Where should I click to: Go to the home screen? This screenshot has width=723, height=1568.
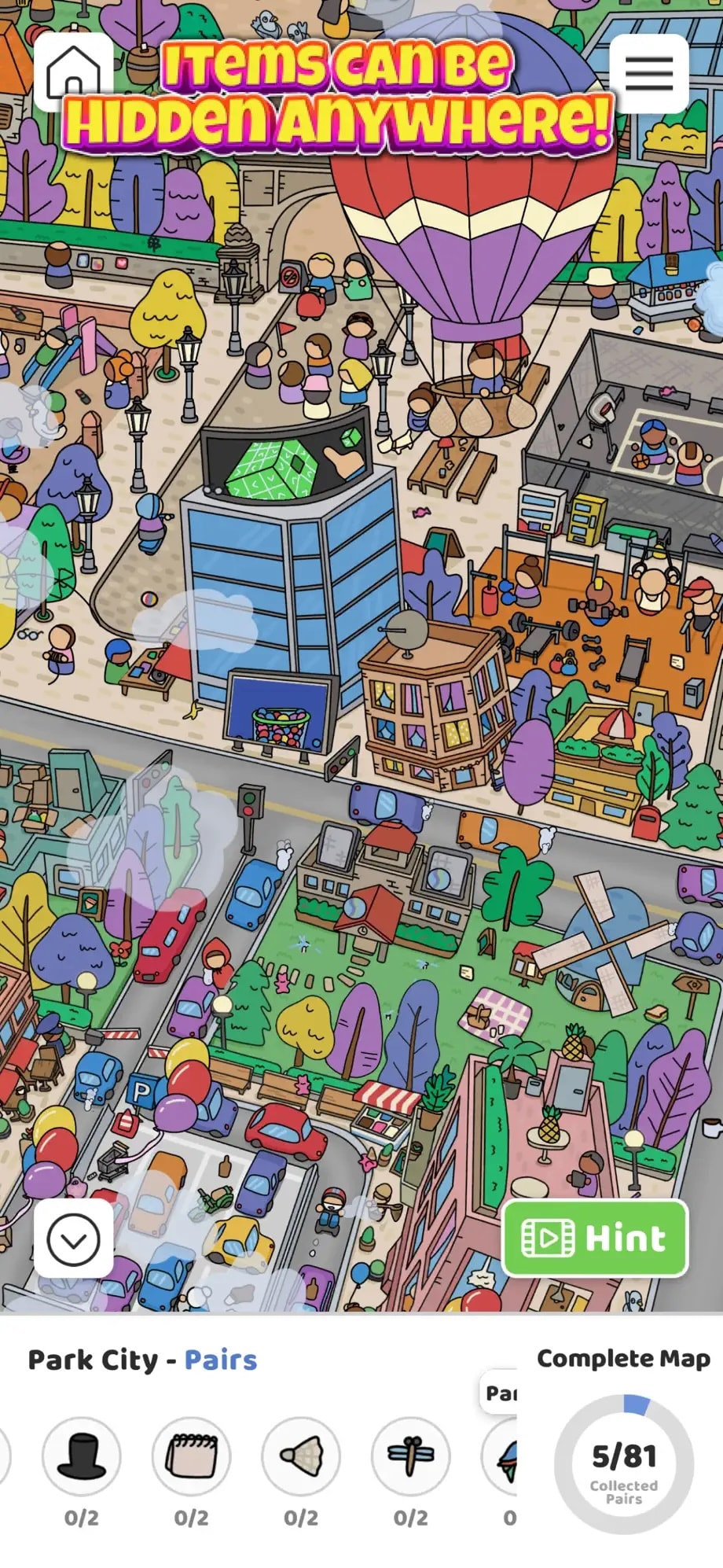[73, 72]
